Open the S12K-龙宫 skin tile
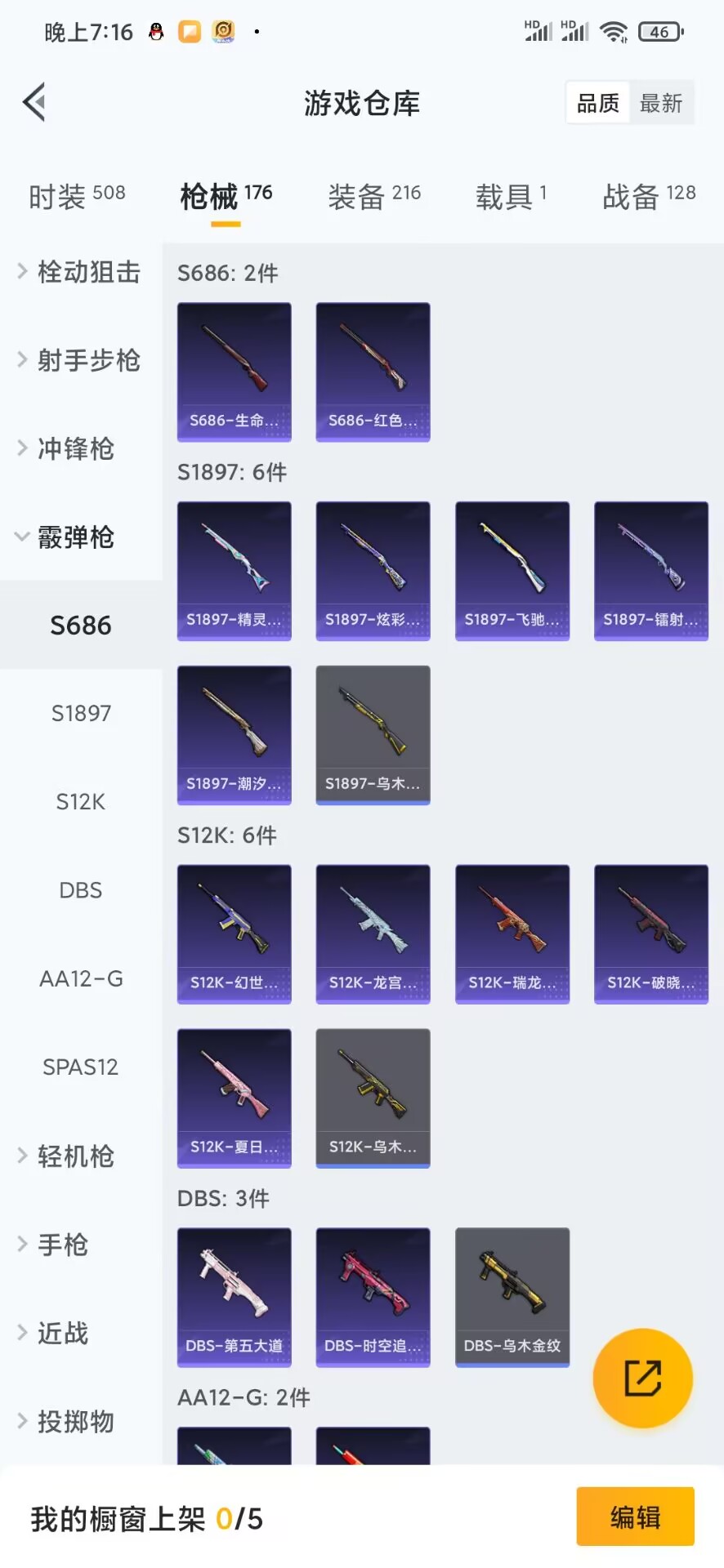The image size is (724, 1568). pyautogui.click(x=373, y=934)
